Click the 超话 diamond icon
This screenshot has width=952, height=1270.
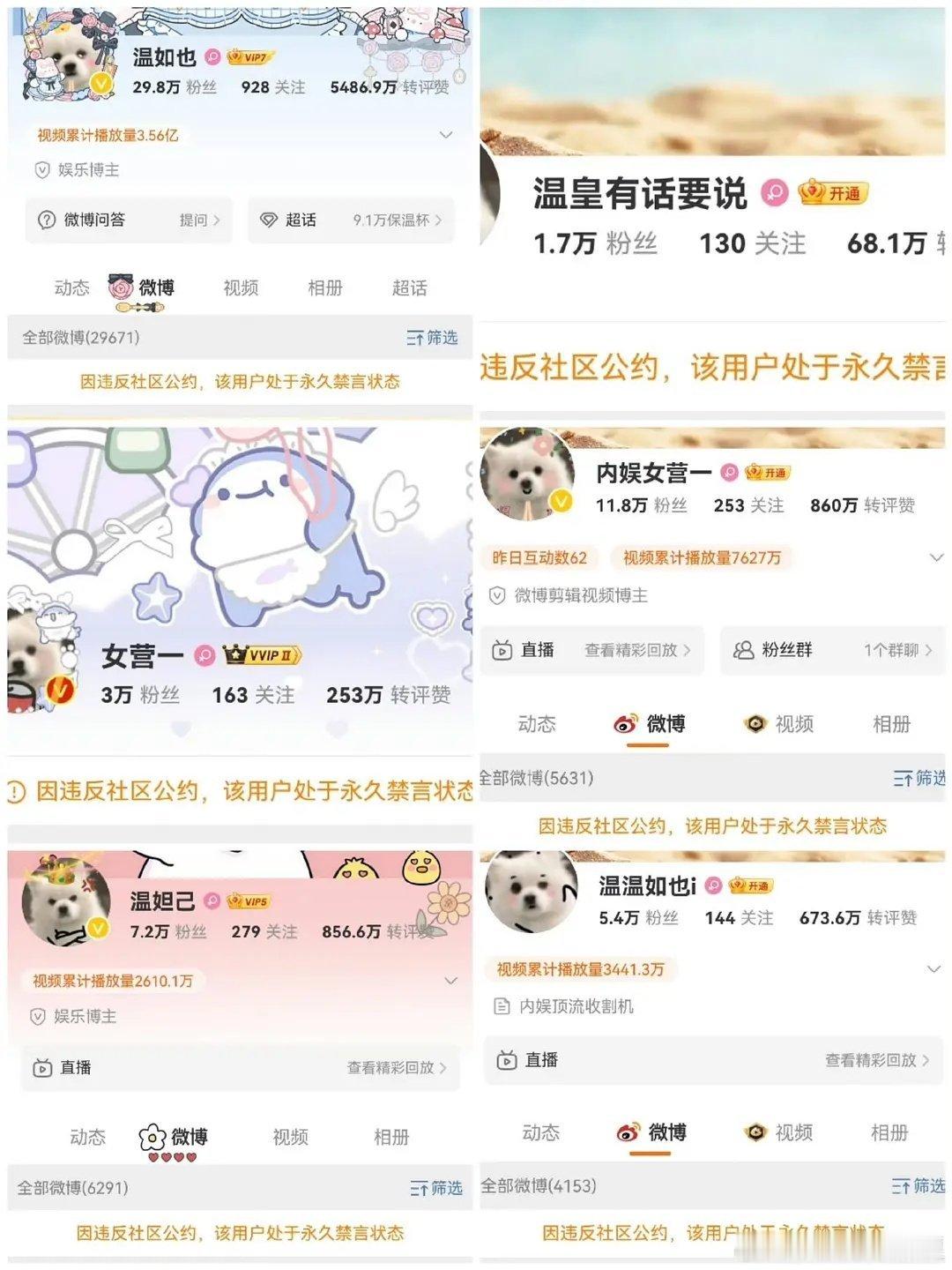pyautogui.click(x=270, y=219)
